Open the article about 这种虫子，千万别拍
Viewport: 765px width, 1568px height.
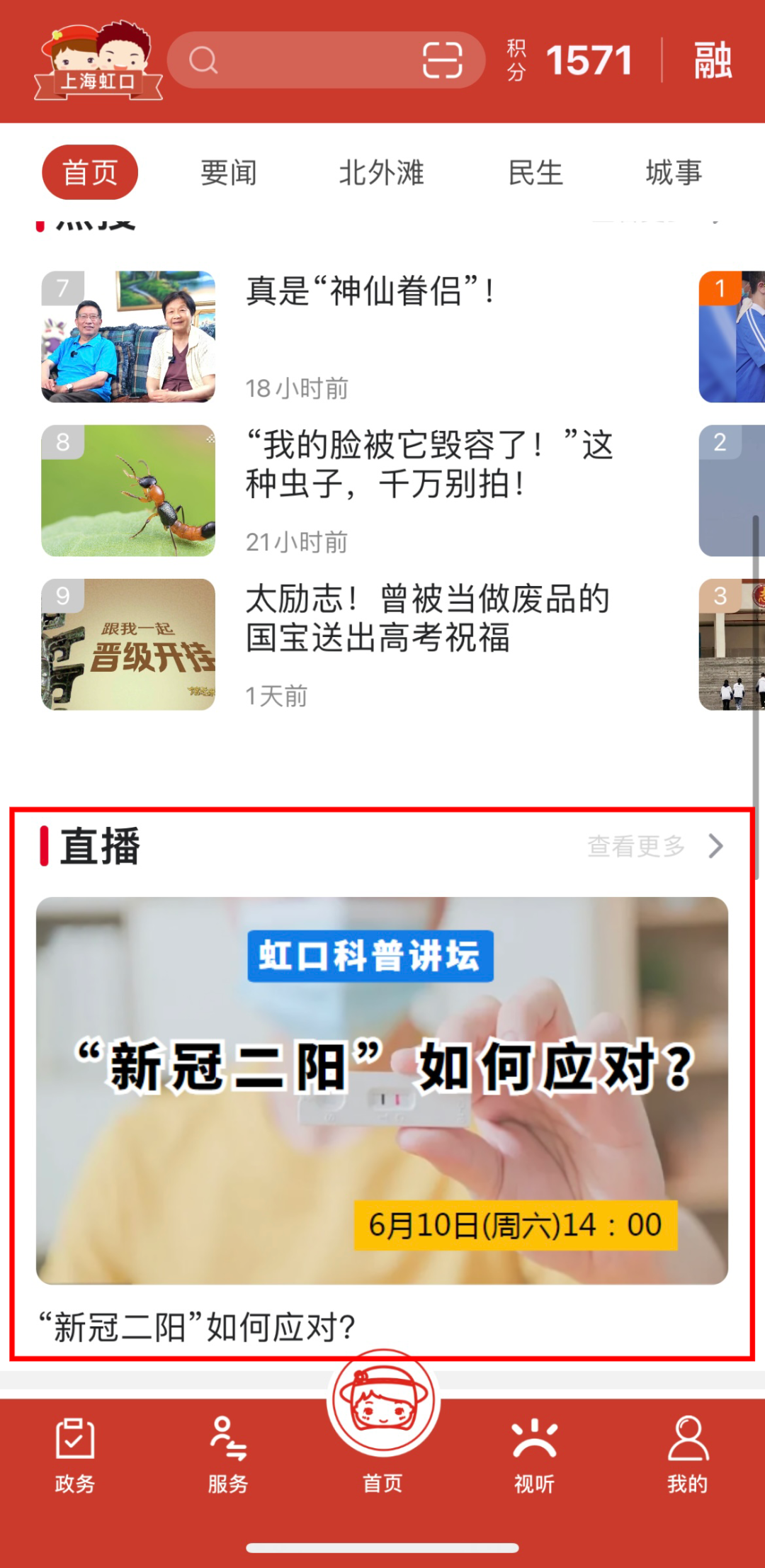tap(429, 465)
